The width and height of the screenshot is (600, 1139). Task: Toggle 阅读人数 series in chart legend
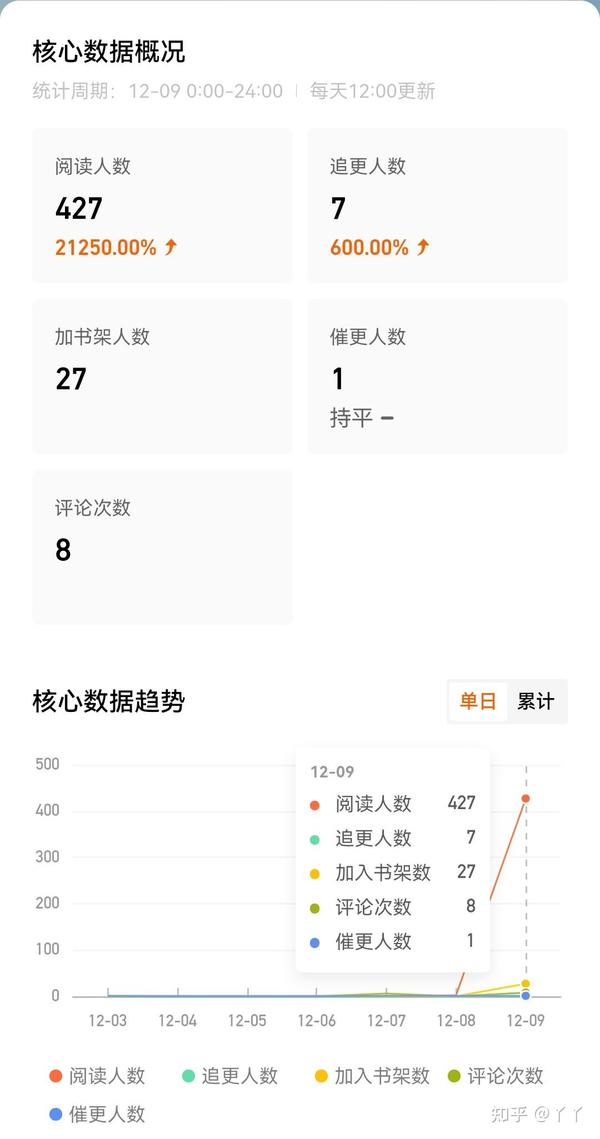tap(97, 1076)
